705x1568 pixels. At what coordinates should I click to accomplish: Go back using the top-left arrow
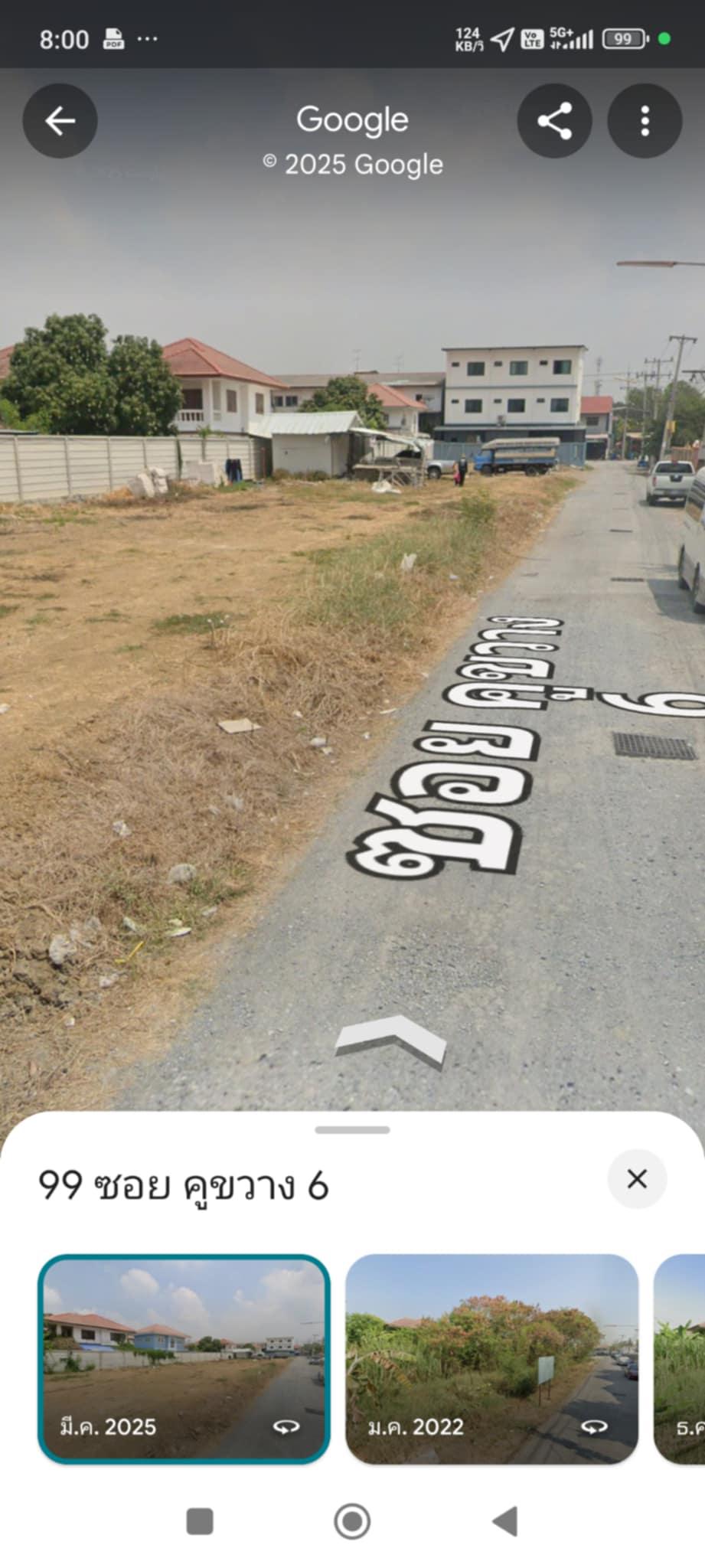[x=60, y=121]
